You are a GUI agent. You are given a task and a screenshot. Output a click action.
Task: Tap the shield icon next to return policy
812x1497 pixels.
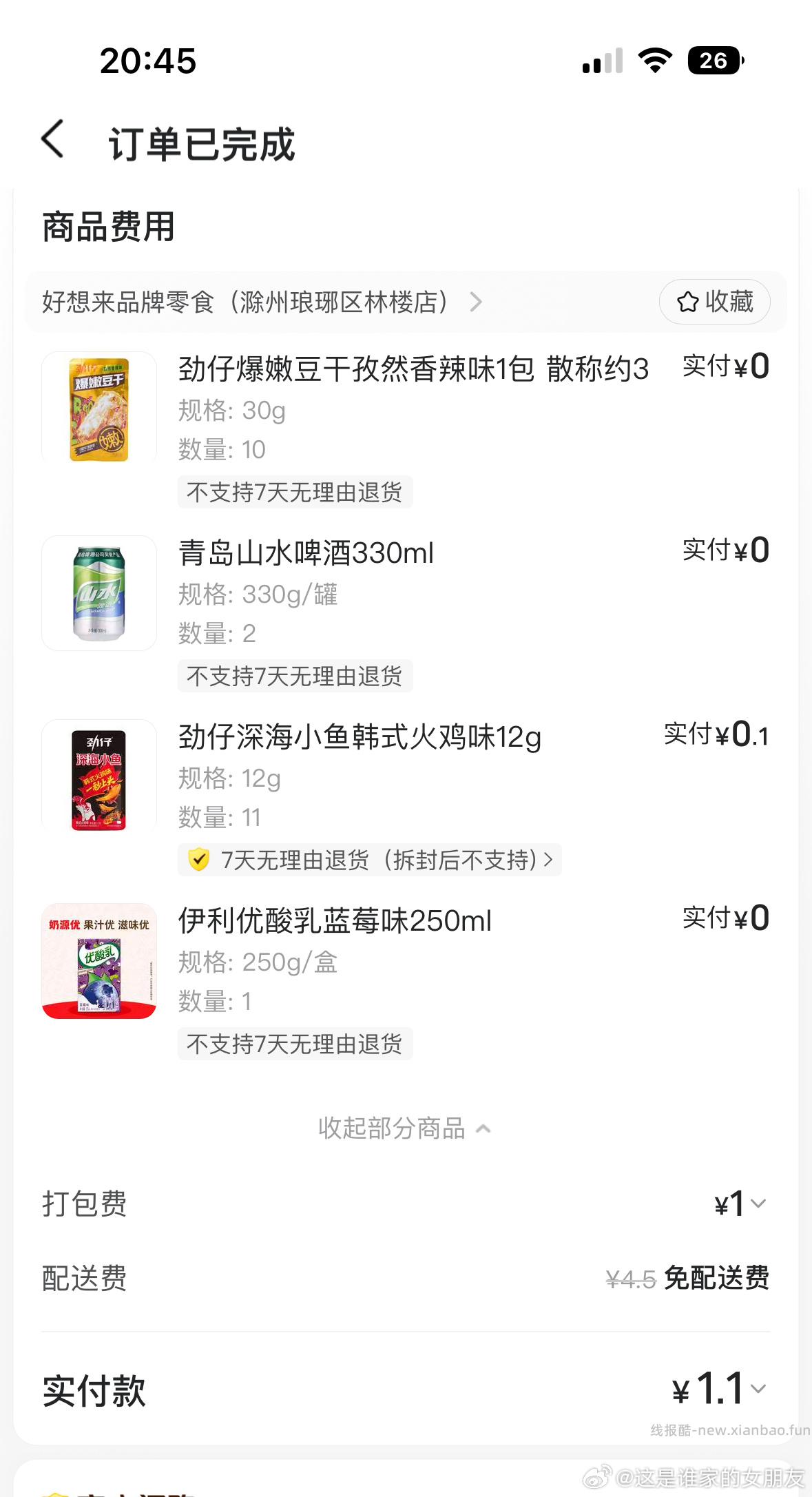(200, 860)
